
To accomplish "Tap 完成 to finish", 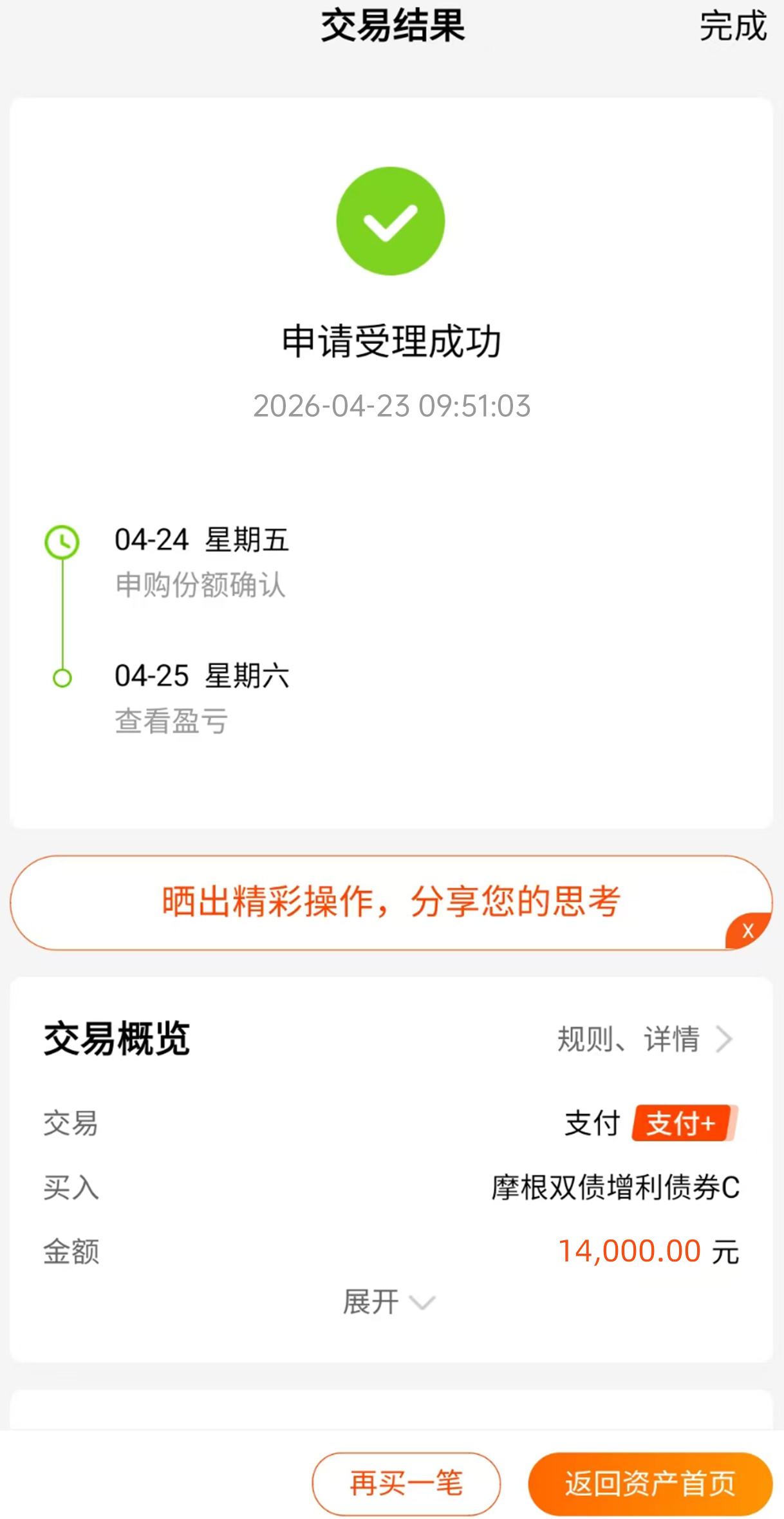I will tap(733, 26).
